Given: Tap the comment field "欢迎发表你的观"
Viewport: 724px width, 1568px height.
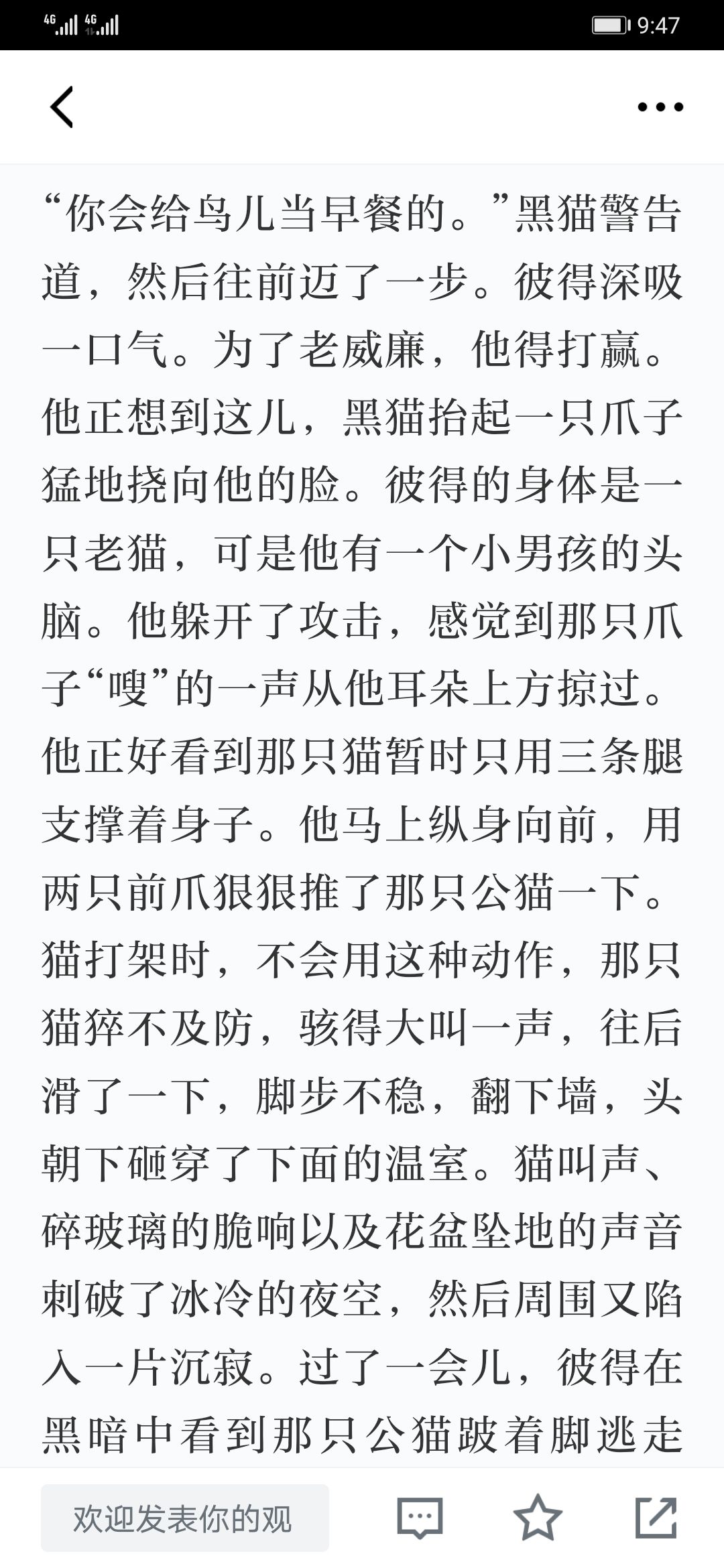Looking at the screenshot, I should click(185, 1518).
